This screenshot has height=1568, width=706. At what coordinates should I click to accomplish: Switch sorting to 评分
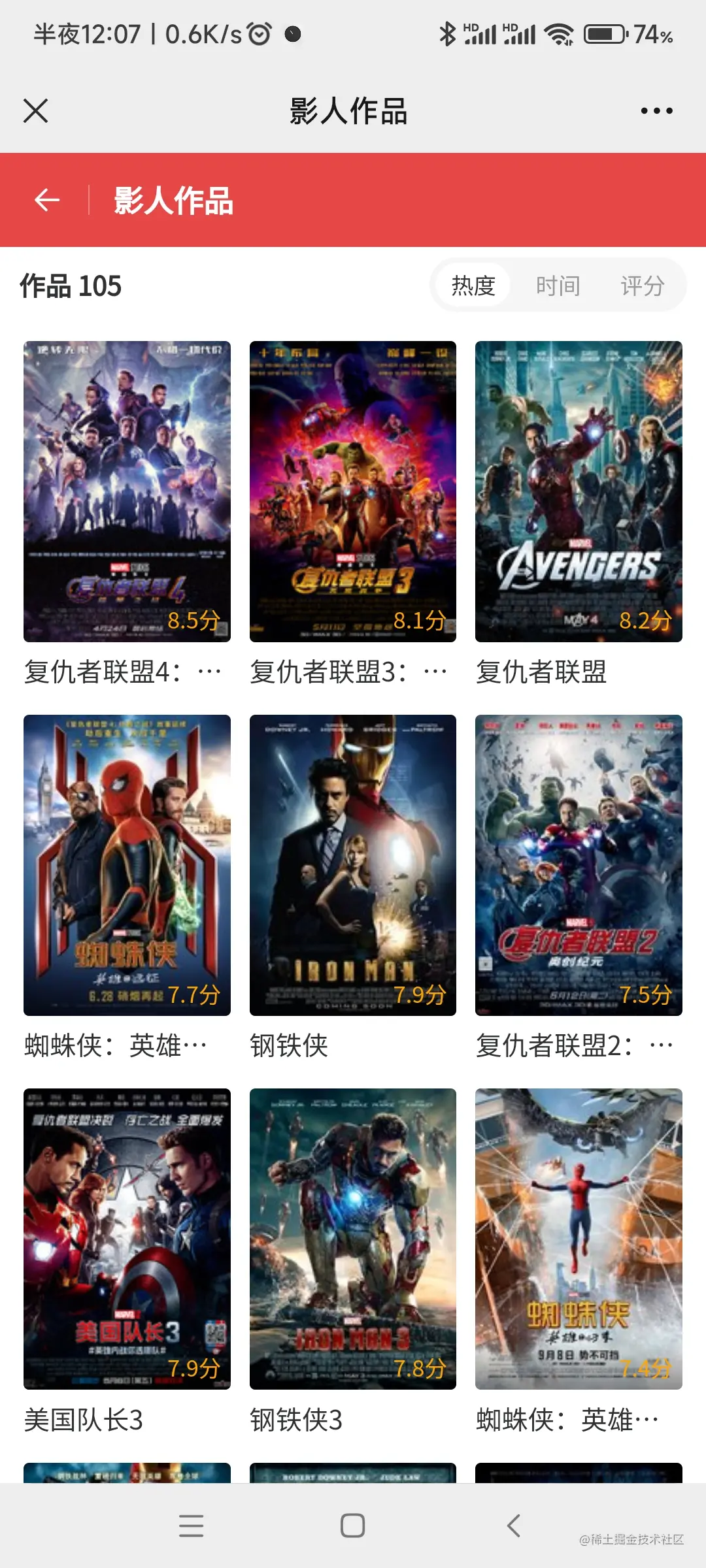pos(642,286)
